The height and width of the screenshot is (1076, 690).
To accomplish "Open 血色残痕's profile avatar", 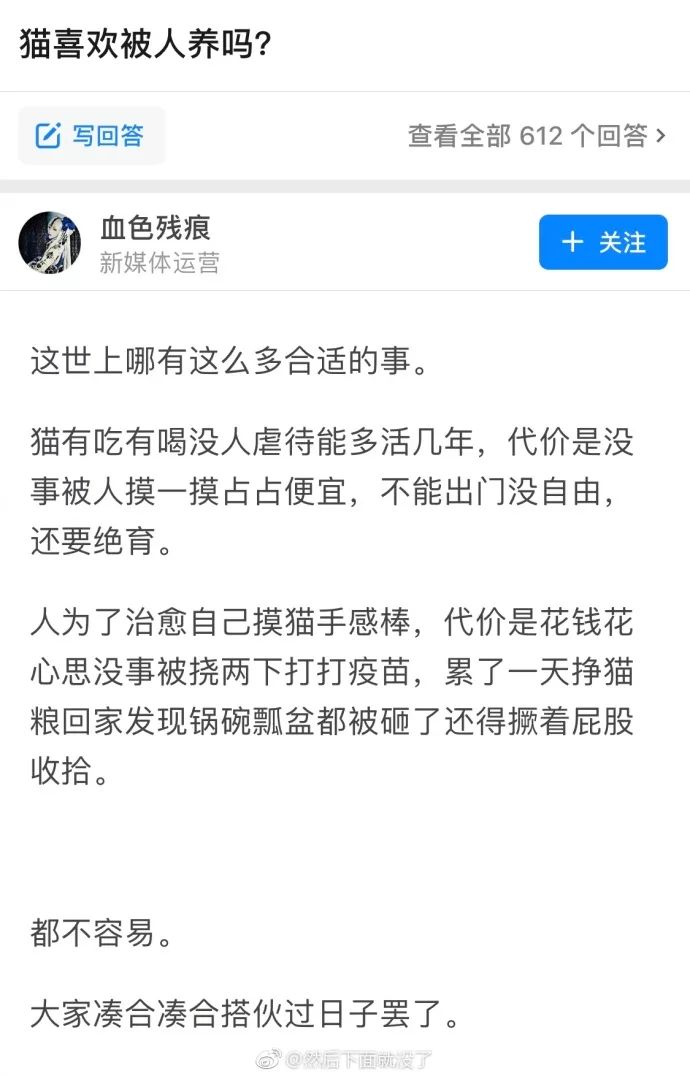I will click(x=50, y=243).
